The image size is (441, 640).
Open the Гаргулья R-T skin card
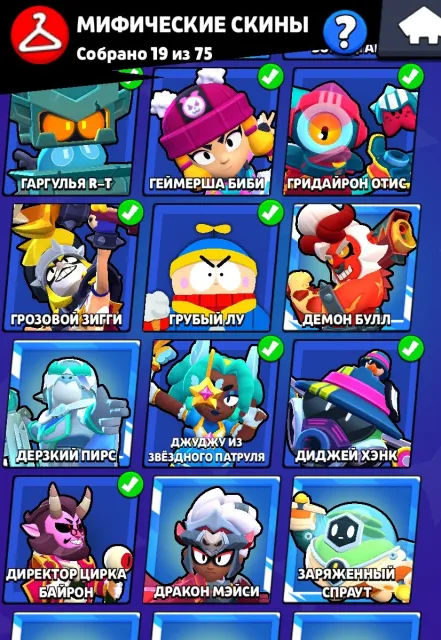[x=69, y=133]
